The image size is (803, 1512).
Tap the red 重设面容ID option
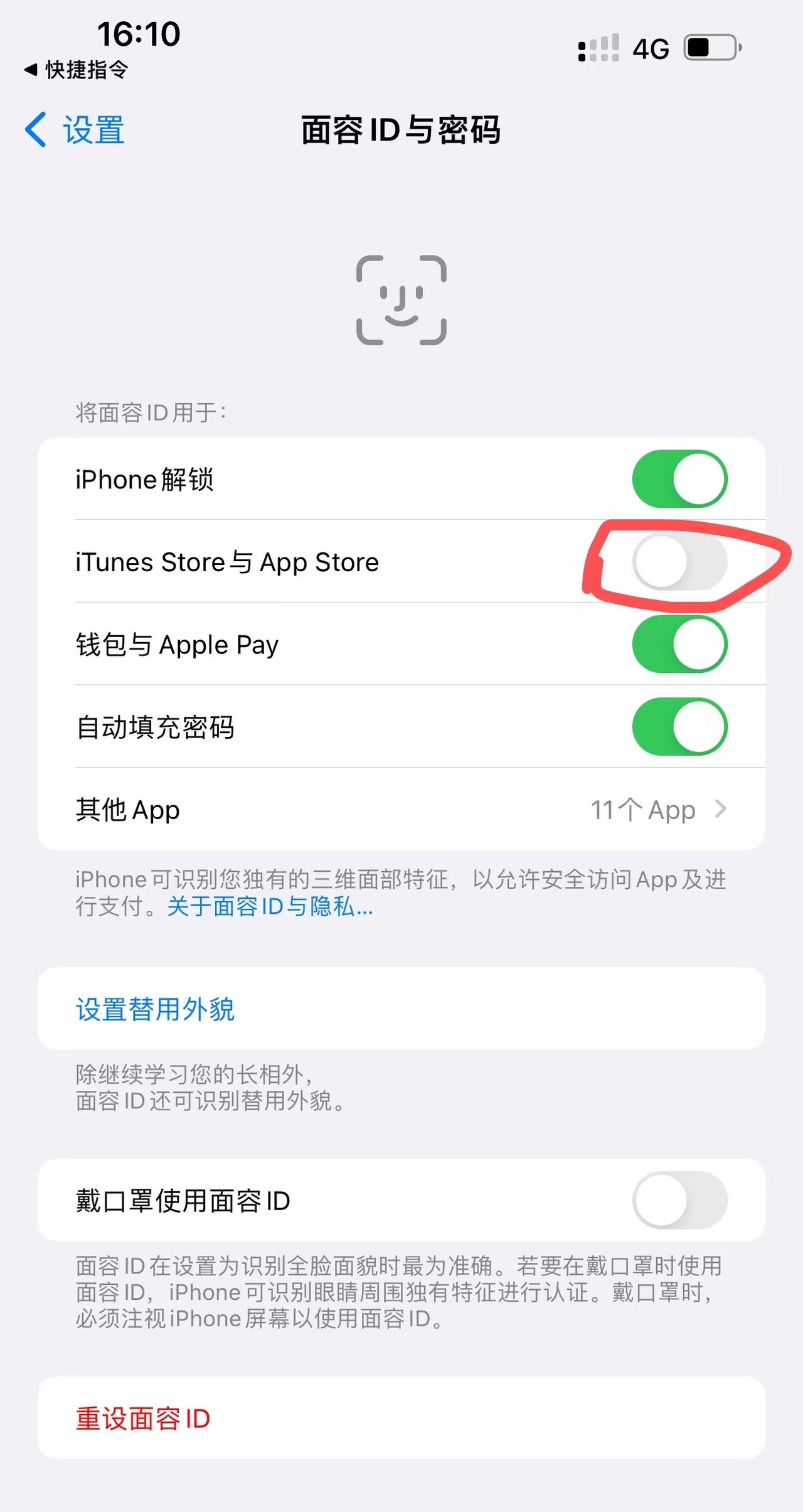(142, 1418)
